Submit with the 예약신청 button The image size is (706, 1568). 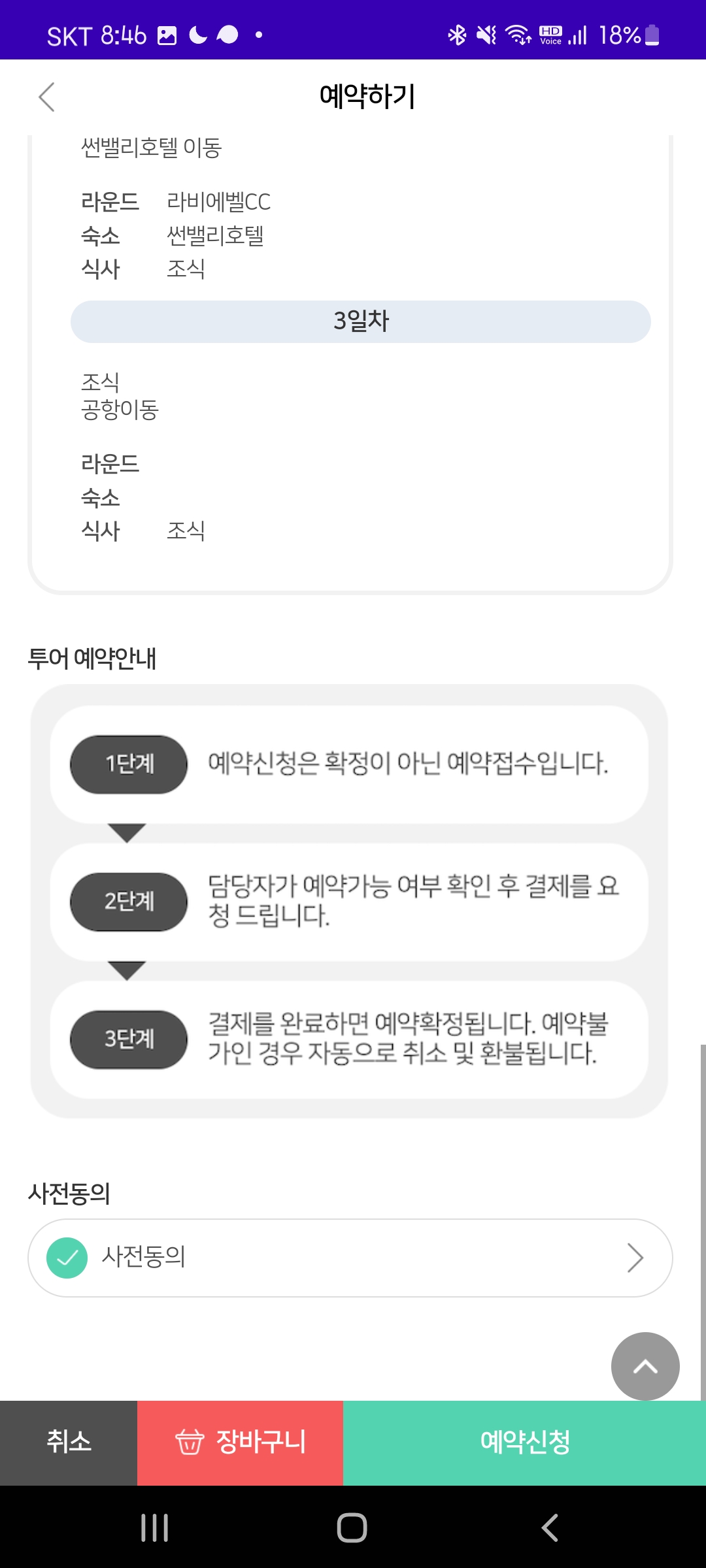click(524, 1442)
